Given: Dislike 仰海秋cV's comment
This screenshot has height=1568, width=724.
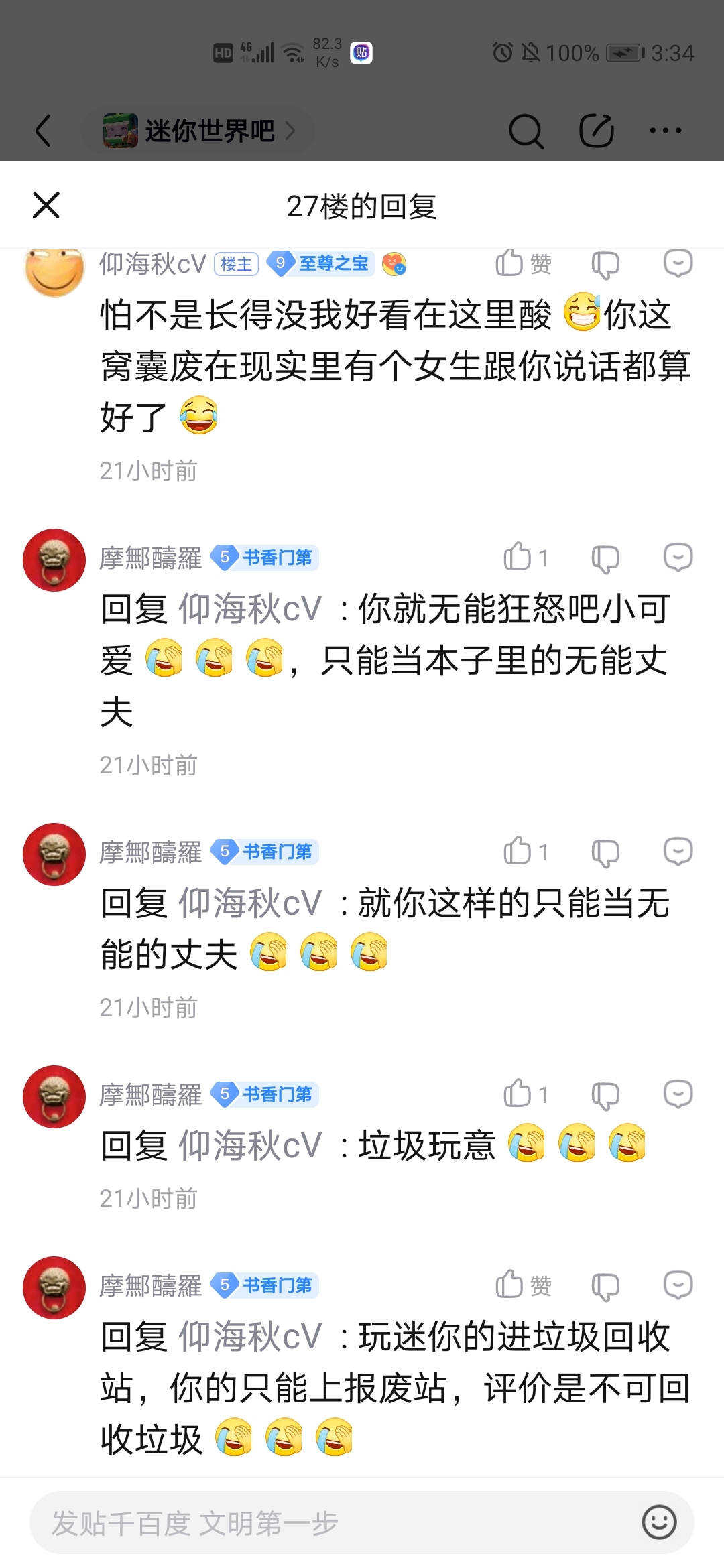Looking at the screenshot, I should pos(605,265).
